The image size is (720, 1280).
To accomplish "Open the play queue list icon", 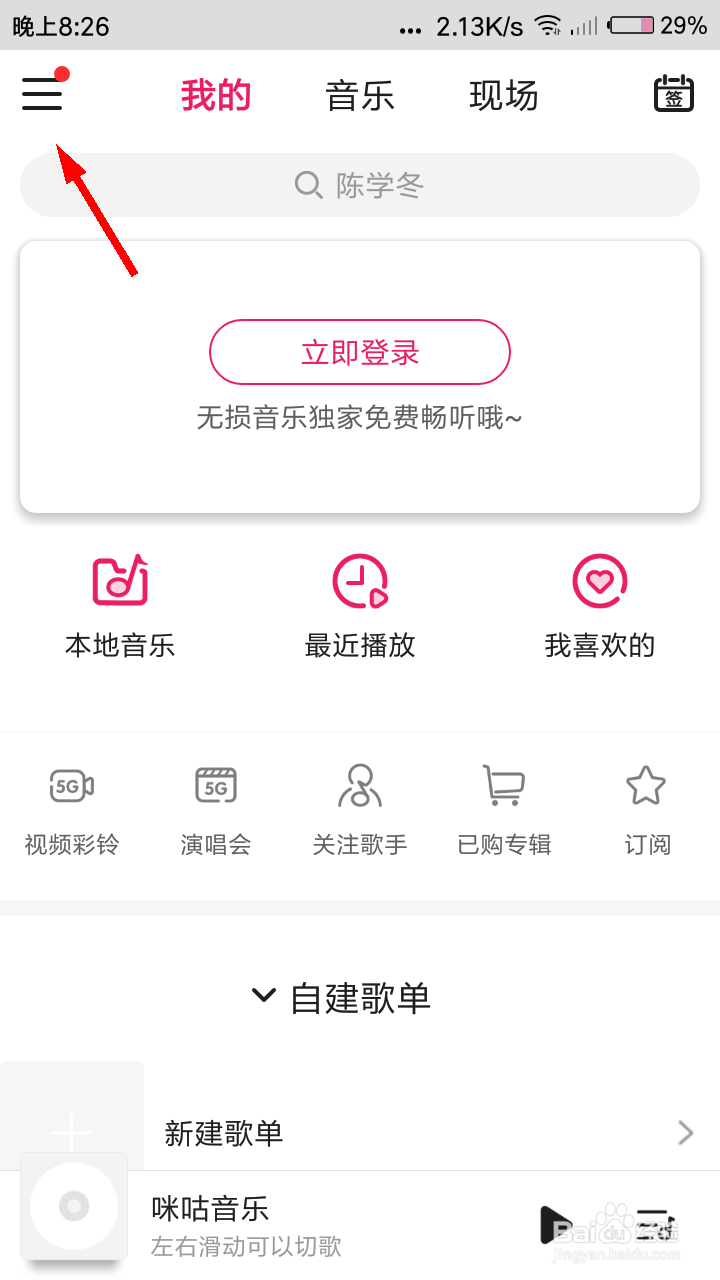I will click(656, 1224).
